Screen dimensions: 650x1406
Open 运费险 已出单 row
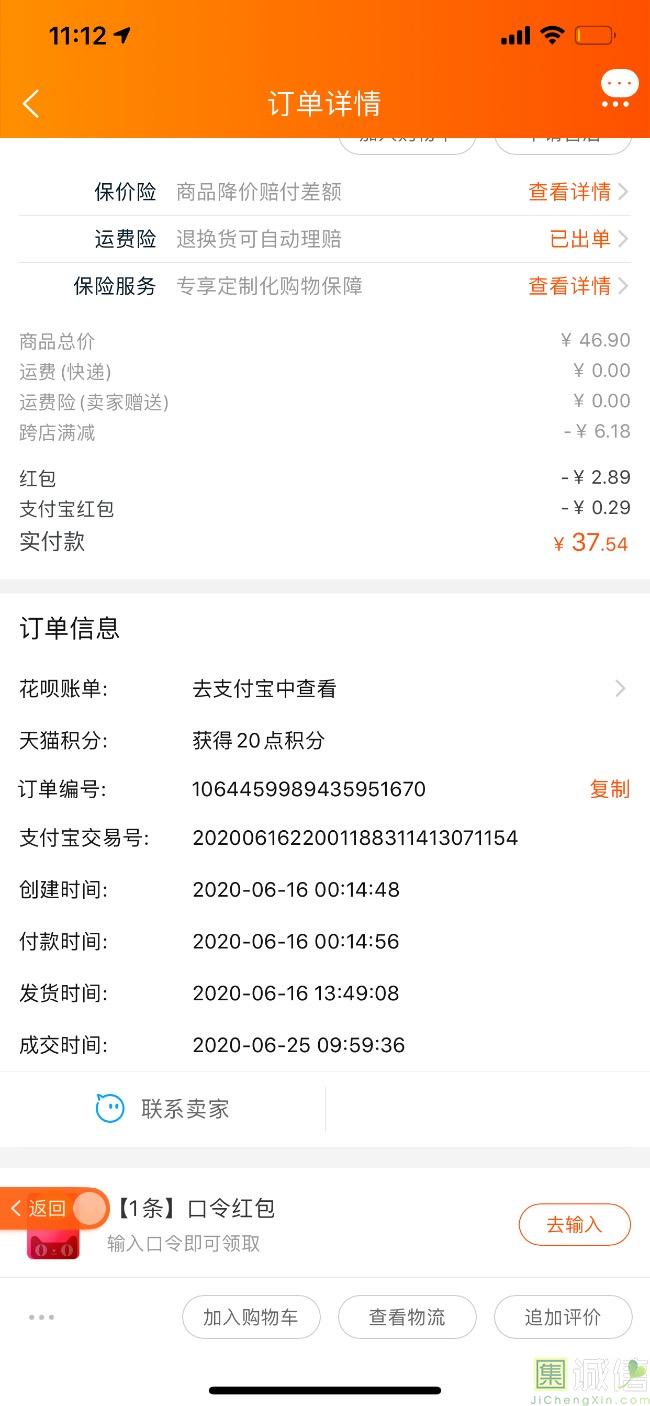325,239
